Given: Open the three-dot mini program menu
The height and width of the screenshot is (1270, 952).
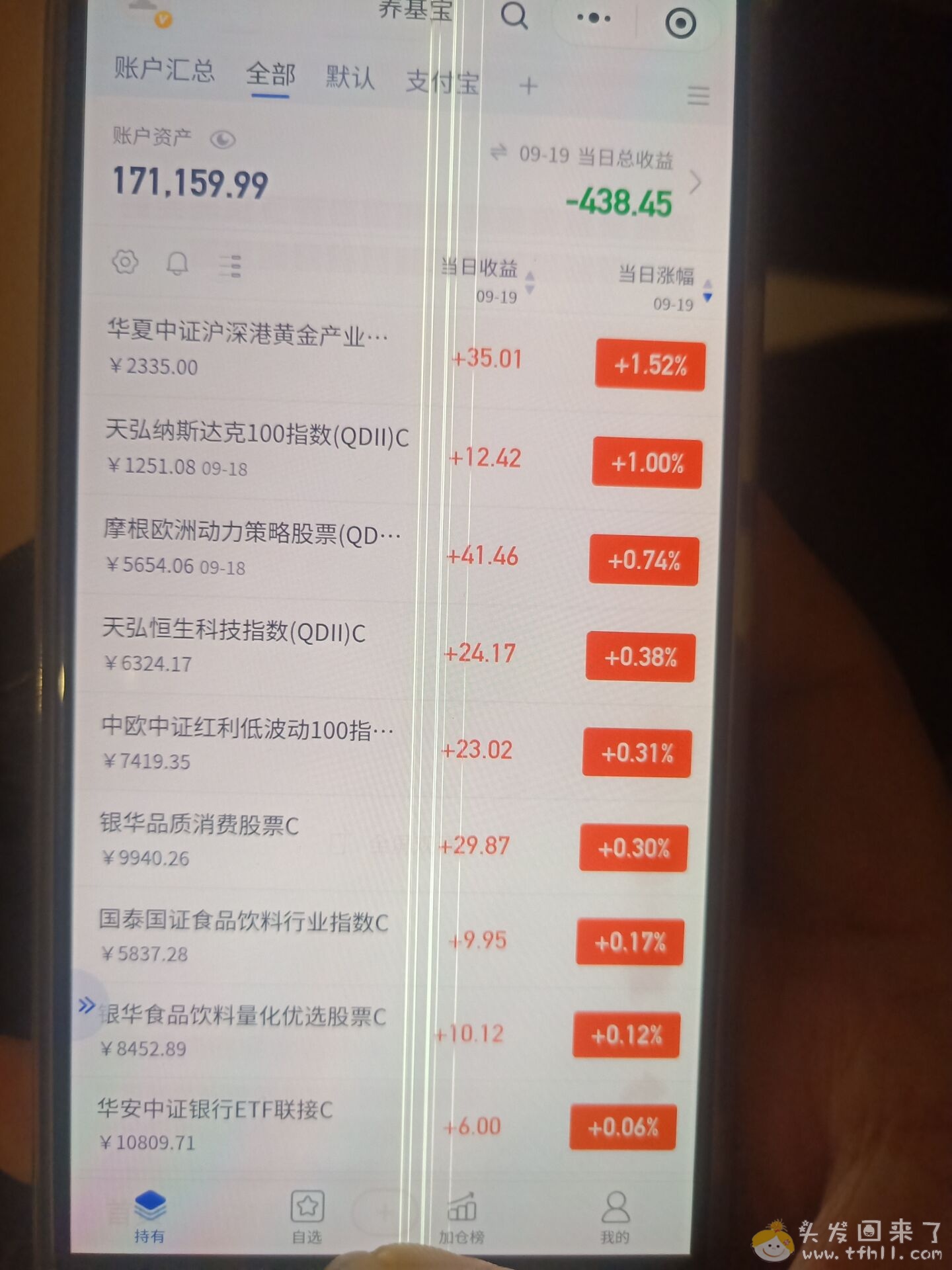Looking at the screenshot, I should [593, 18].
